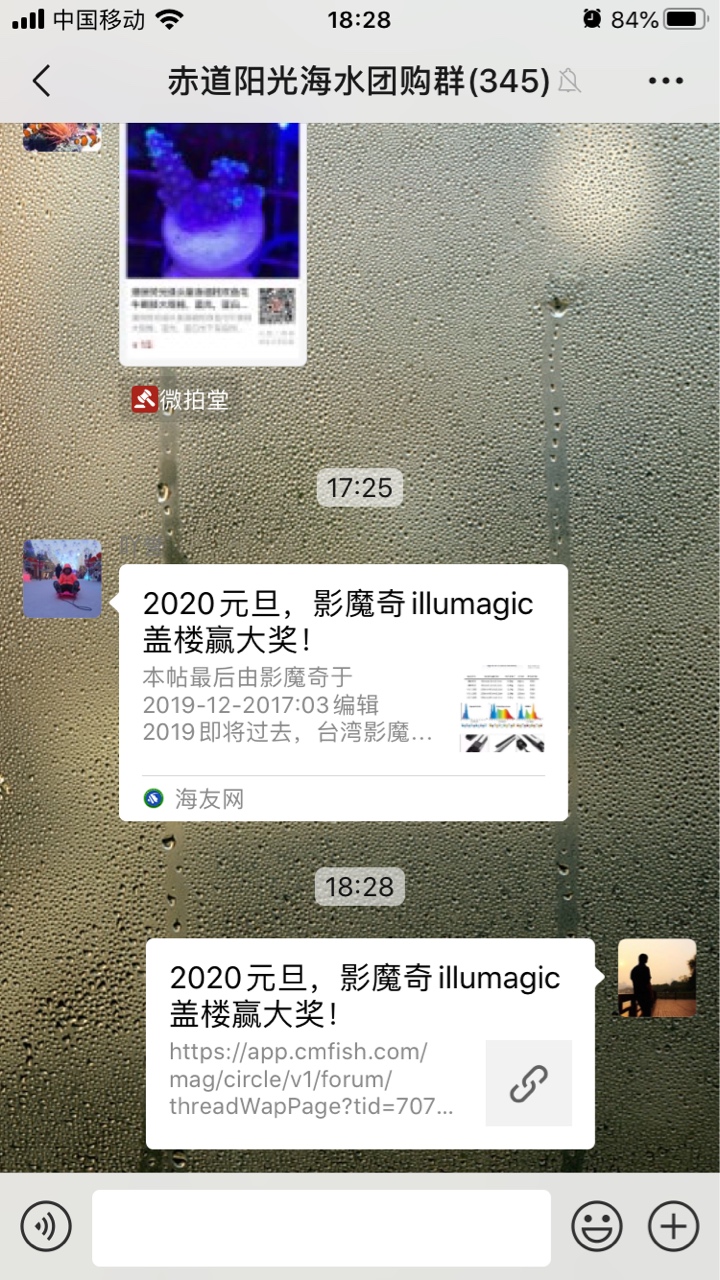This screenshot has height=1280, width=720.
Task: Focus the message text field
Action: tap(321, 1227)
